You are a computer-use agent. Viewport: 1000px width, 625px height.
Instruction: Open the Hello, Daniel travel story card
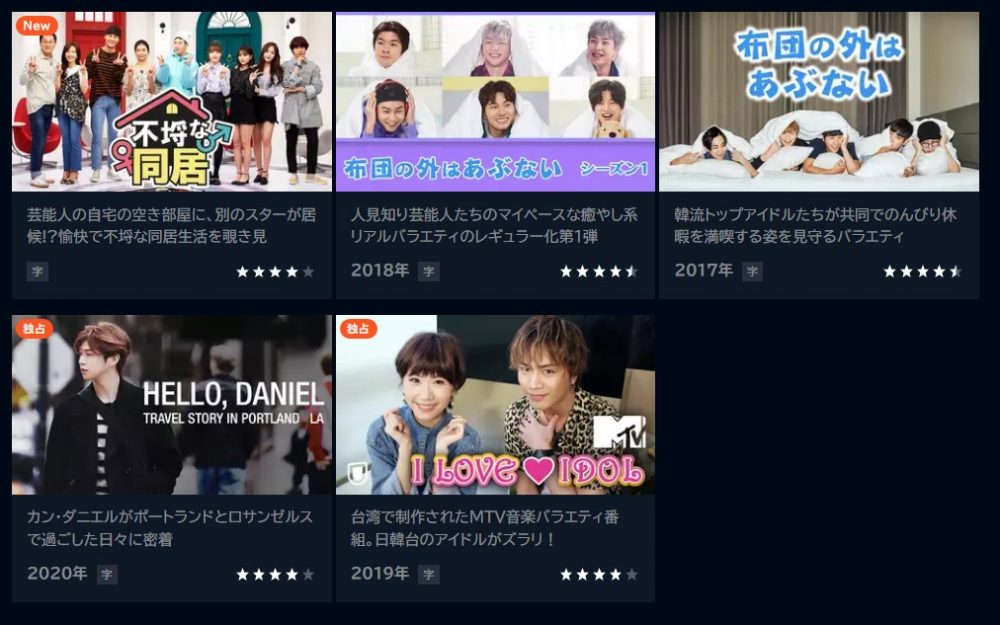pyautogui.click(x=172, y=405)
